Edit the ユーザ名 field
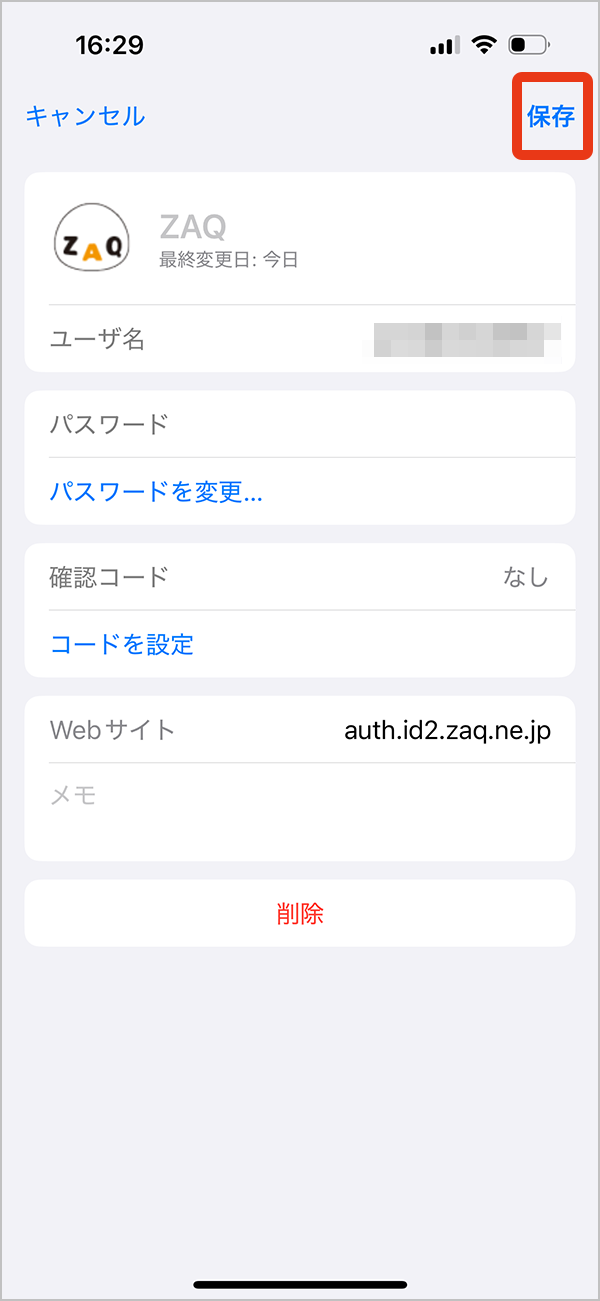 tap(300, 339)
